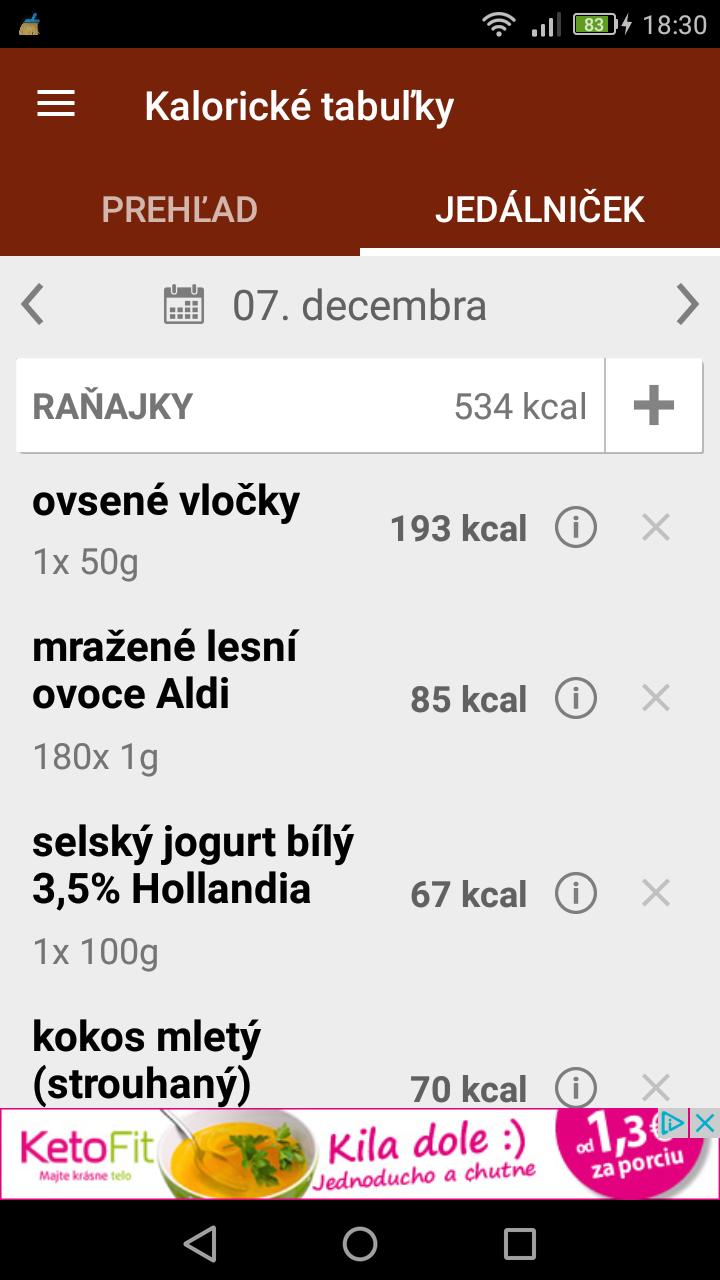Close the KetoFit ad banner
The image size is (720, 1280).
coord(705,1123)
